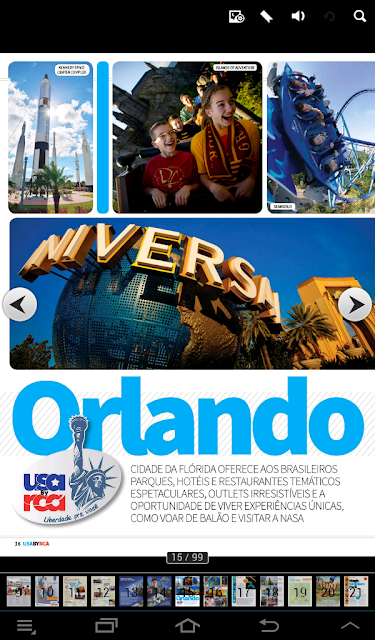Bookmark this magazine page

point(266,16)
